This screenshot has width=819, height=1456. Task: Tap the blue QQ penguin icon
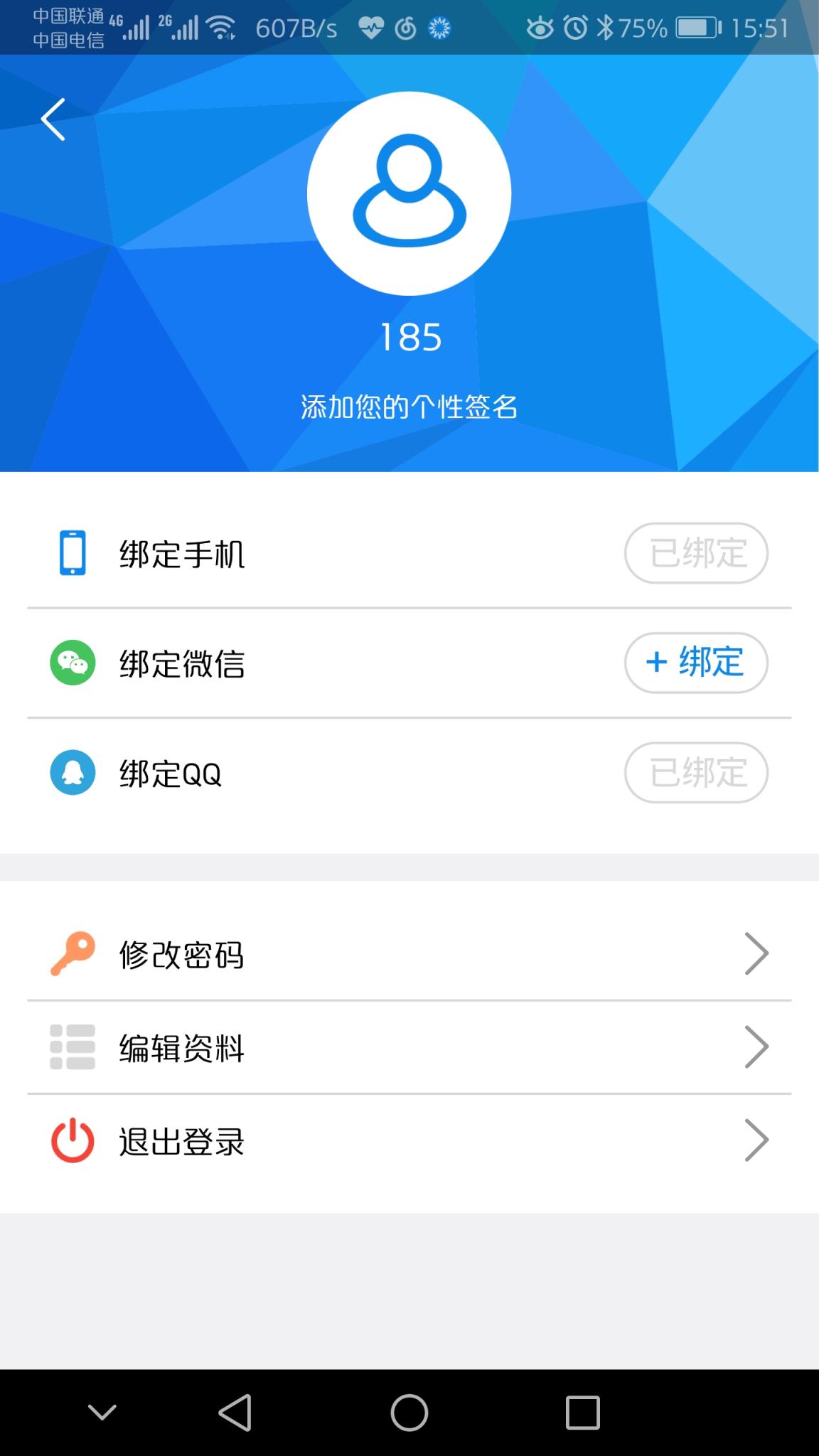pyautogui.click(x=72, y=773)
